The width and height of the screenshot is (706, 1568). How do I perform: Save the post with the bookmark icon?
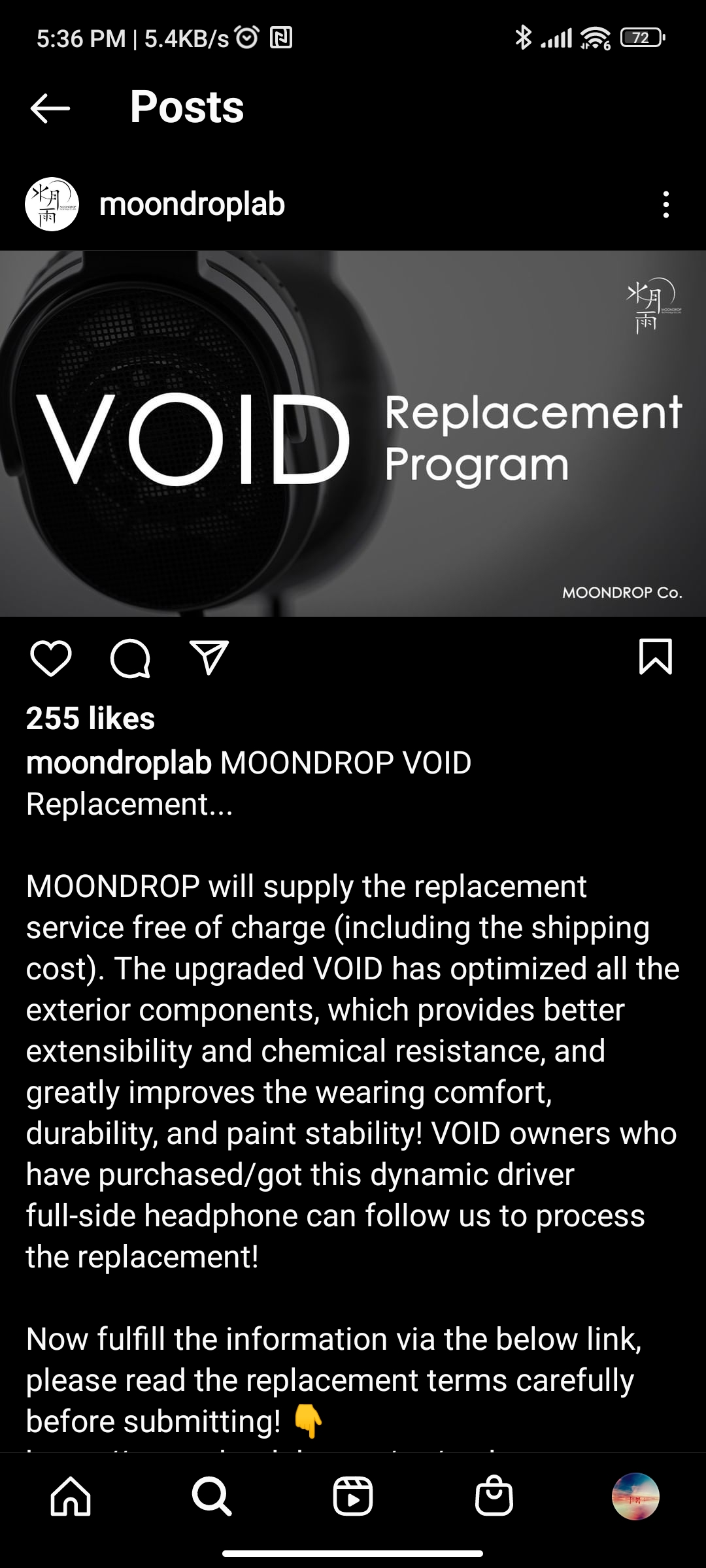click(x=655, y=657)
